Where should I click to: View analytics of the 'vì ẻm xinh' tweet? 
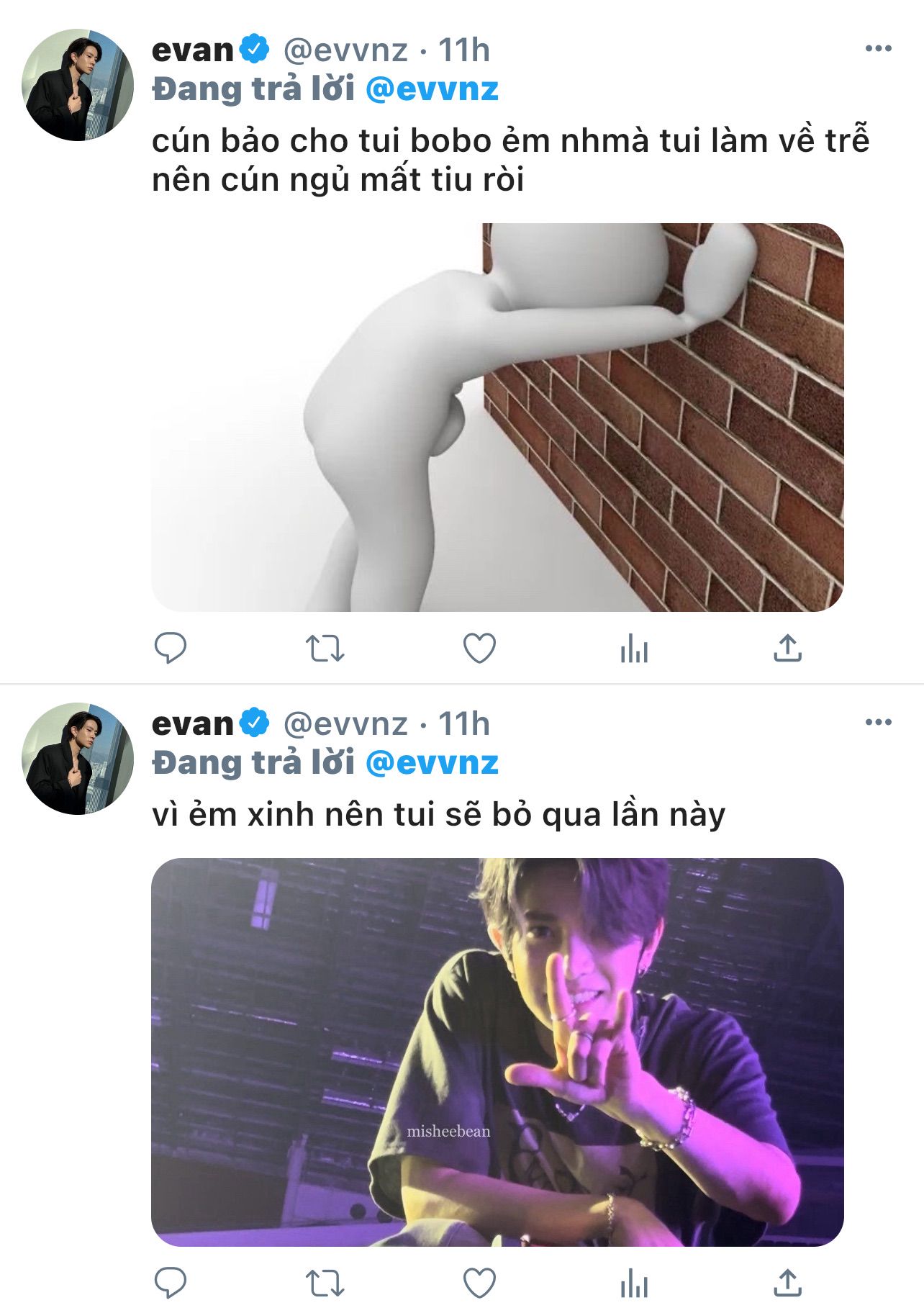pyautogui.click(x=634, y=1283)
